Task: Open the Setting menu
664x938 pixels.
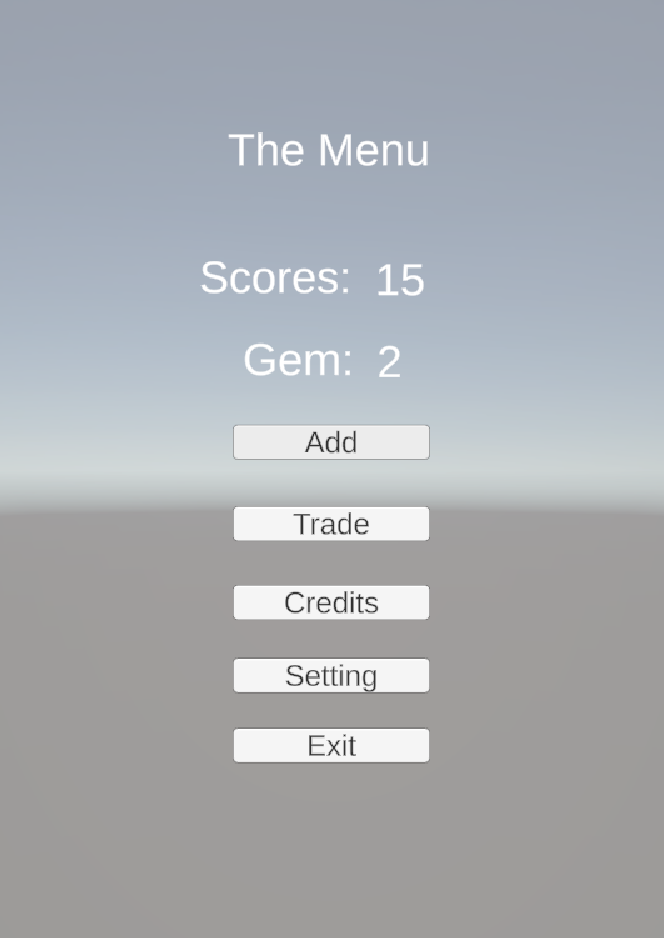Action: tap(331, 675)
